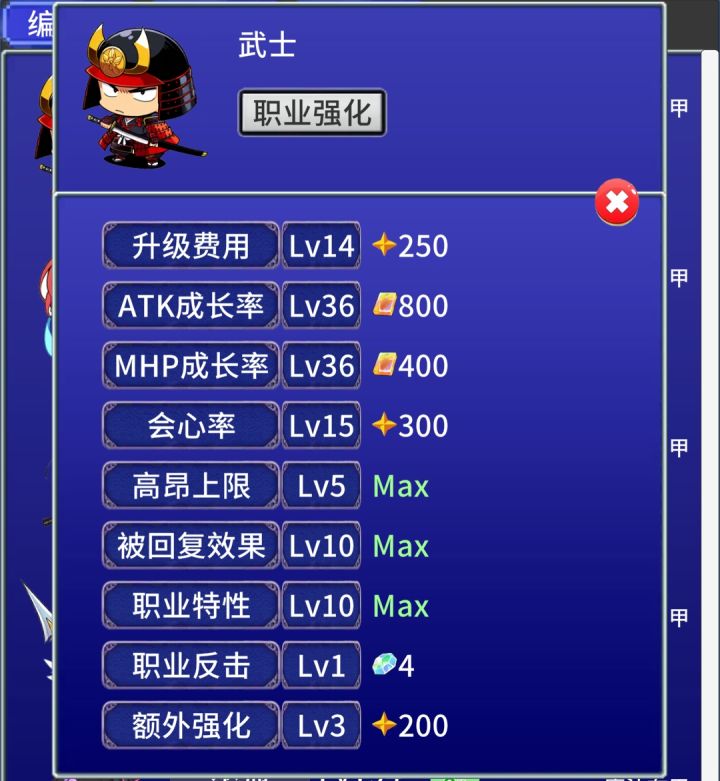This screenshot has height=781, width=720.
Task: Toggle the 职业特性 Max entry
Action: coord(188,605)
